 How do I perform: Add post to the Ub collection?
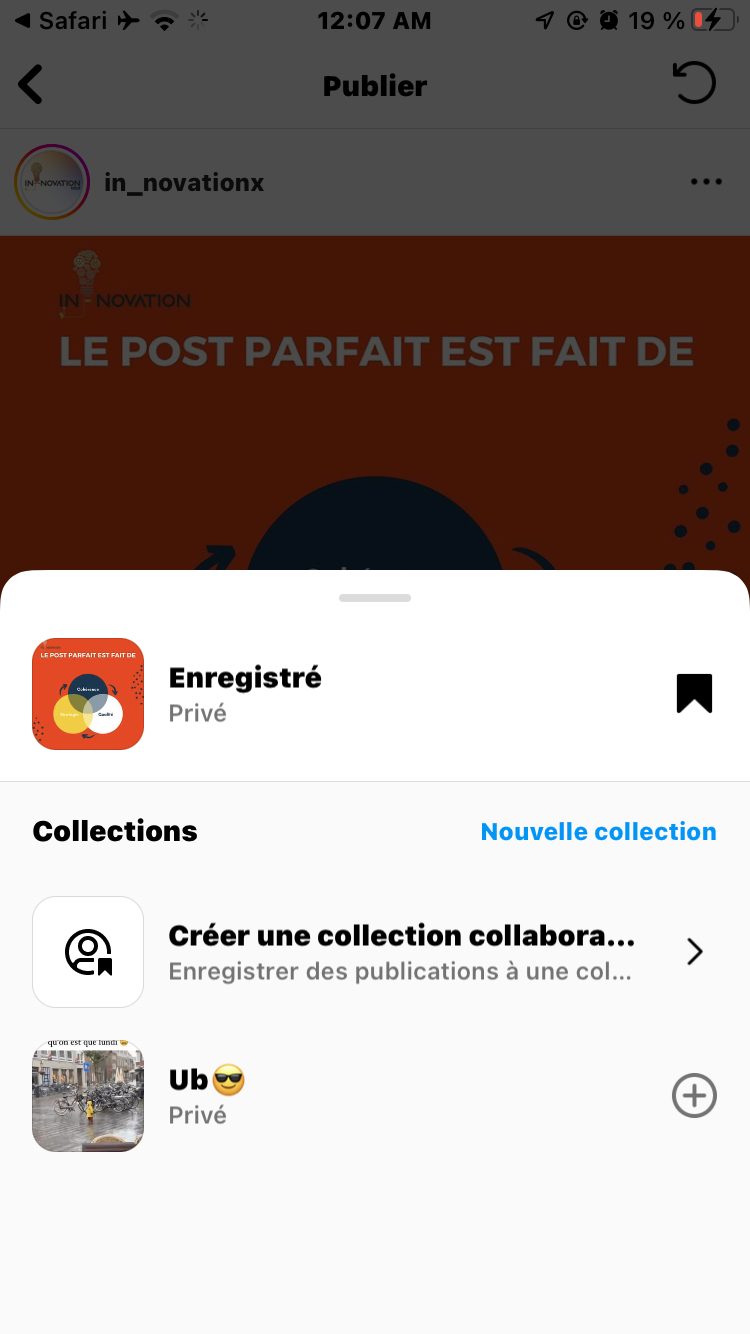tap(694, 1096)
